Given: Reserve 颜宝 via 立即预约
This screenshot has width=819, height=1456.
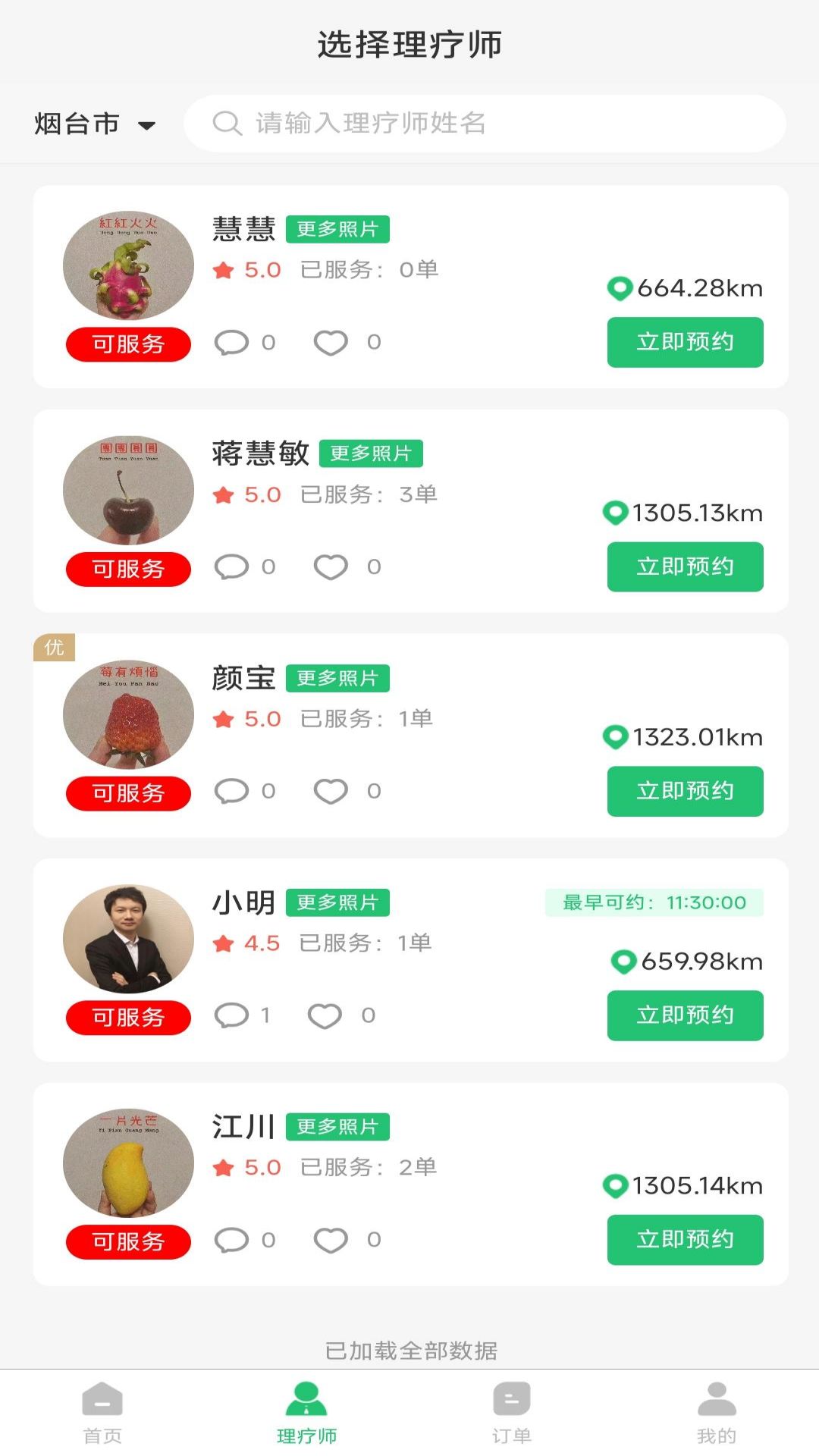Looking at the screenshot, I should tap(685, 791).
